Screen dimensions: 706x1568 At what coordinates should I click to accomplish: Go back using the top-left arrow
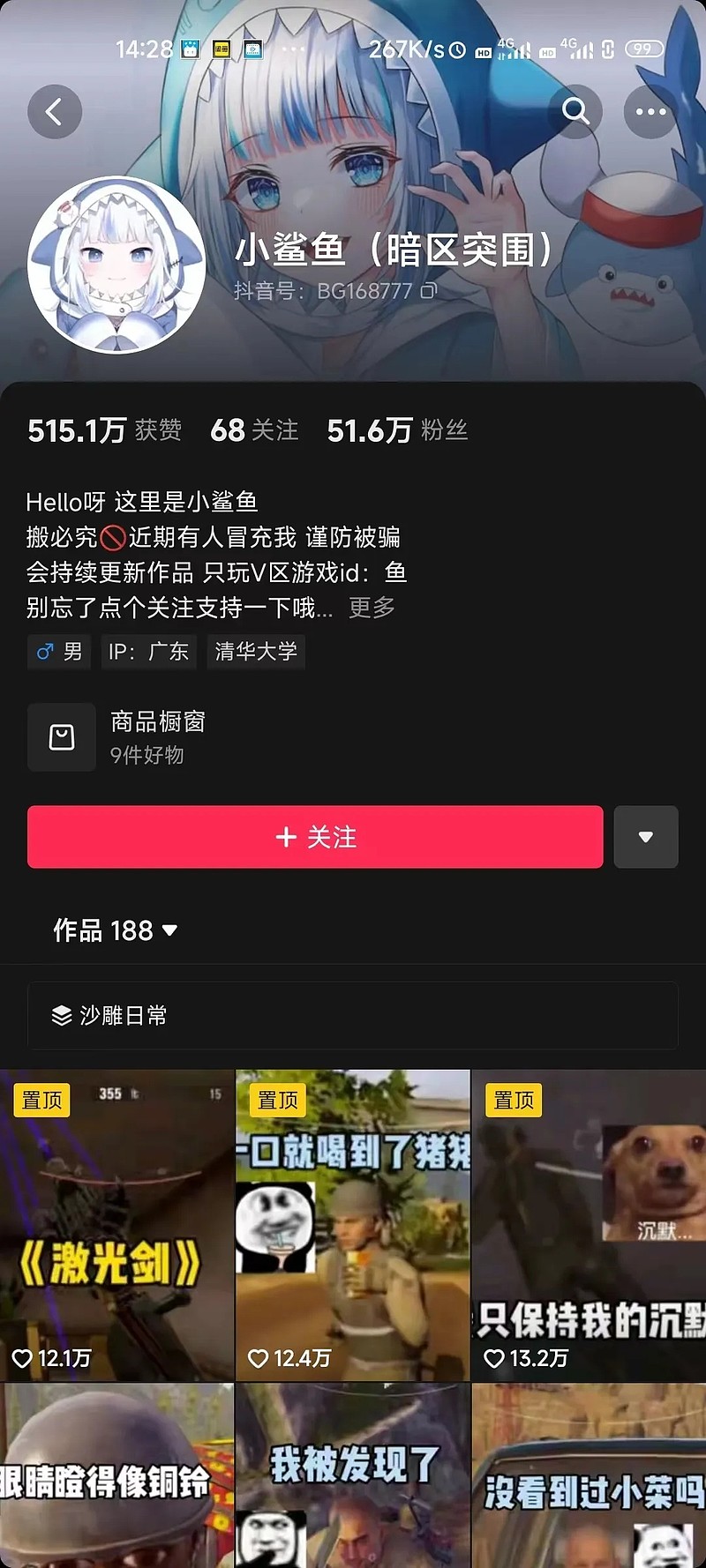coord(55,112)
